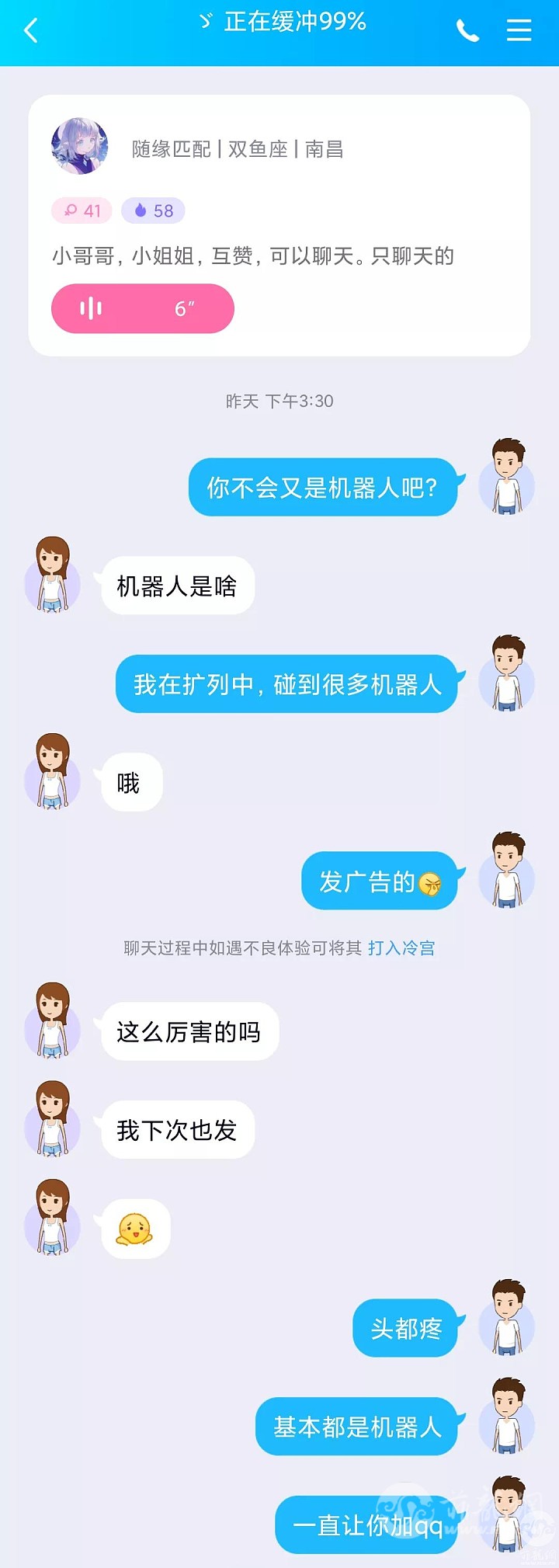Open the boy avatar beside 你不会又是机器人吧?
The height and width of the screenshot is (1568, 559).
[507, 477]
